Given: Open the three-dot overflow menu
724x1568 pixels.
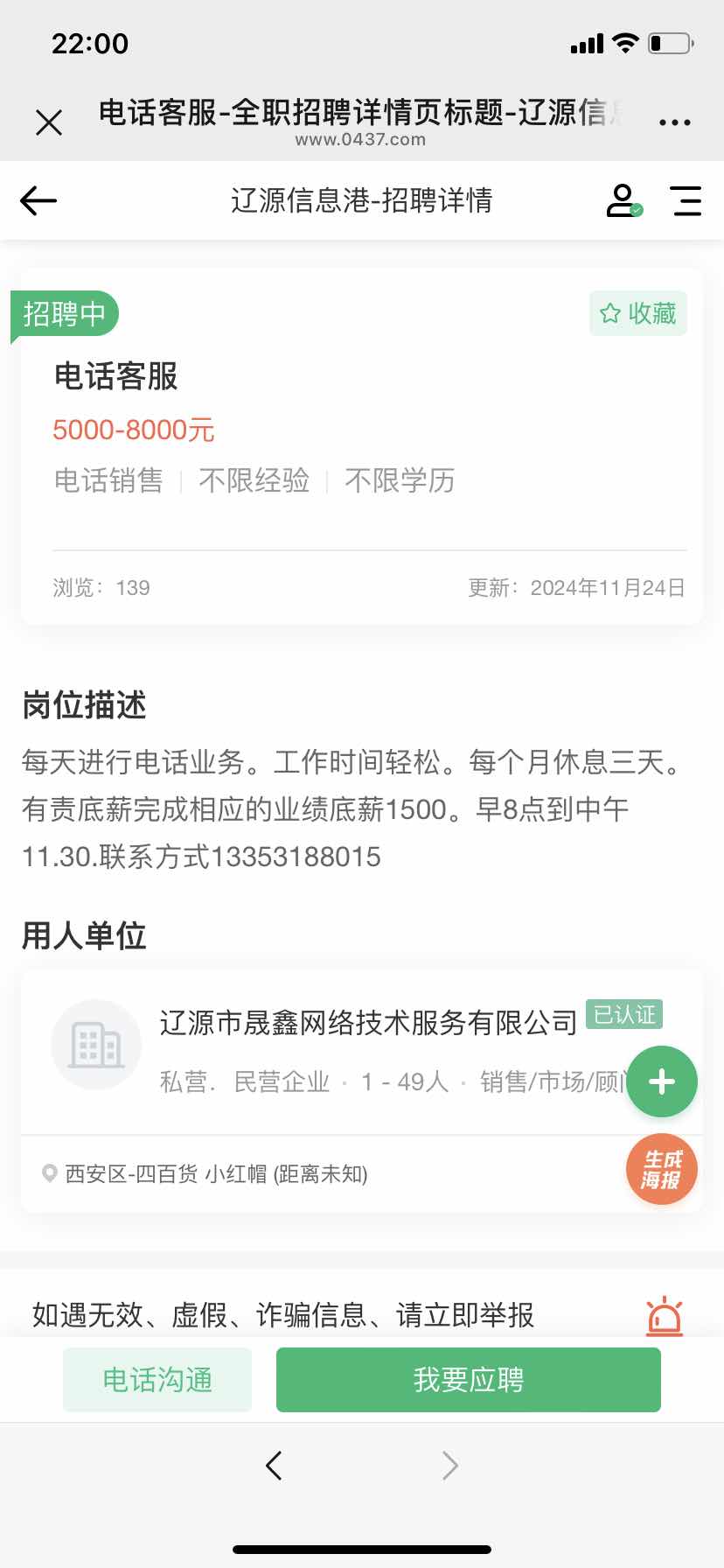Looking at the screenshot, I should point(674,122).
